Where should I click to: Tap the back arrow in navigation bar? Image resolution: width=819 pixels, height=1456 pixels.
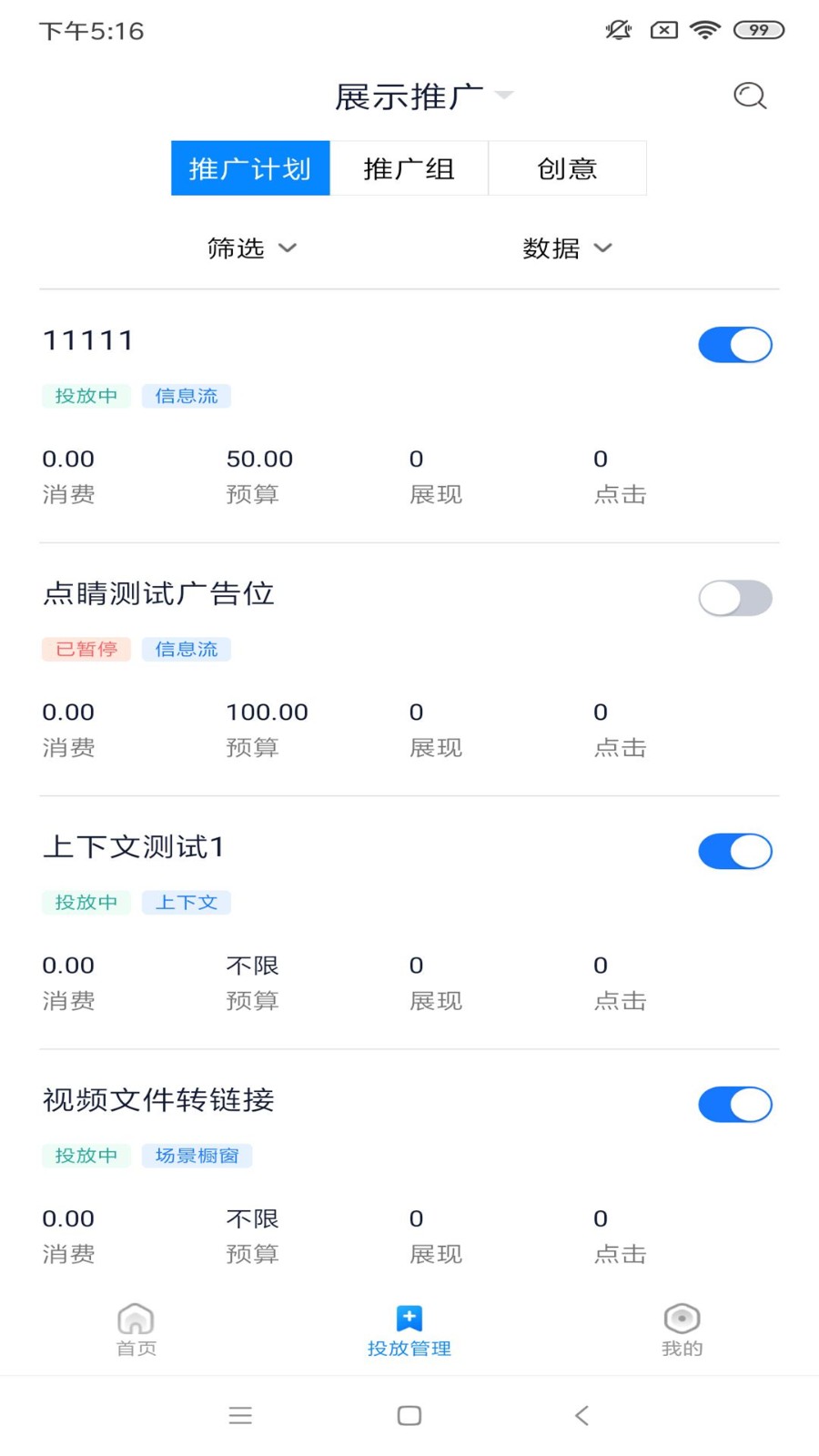tap(581, 1415)
